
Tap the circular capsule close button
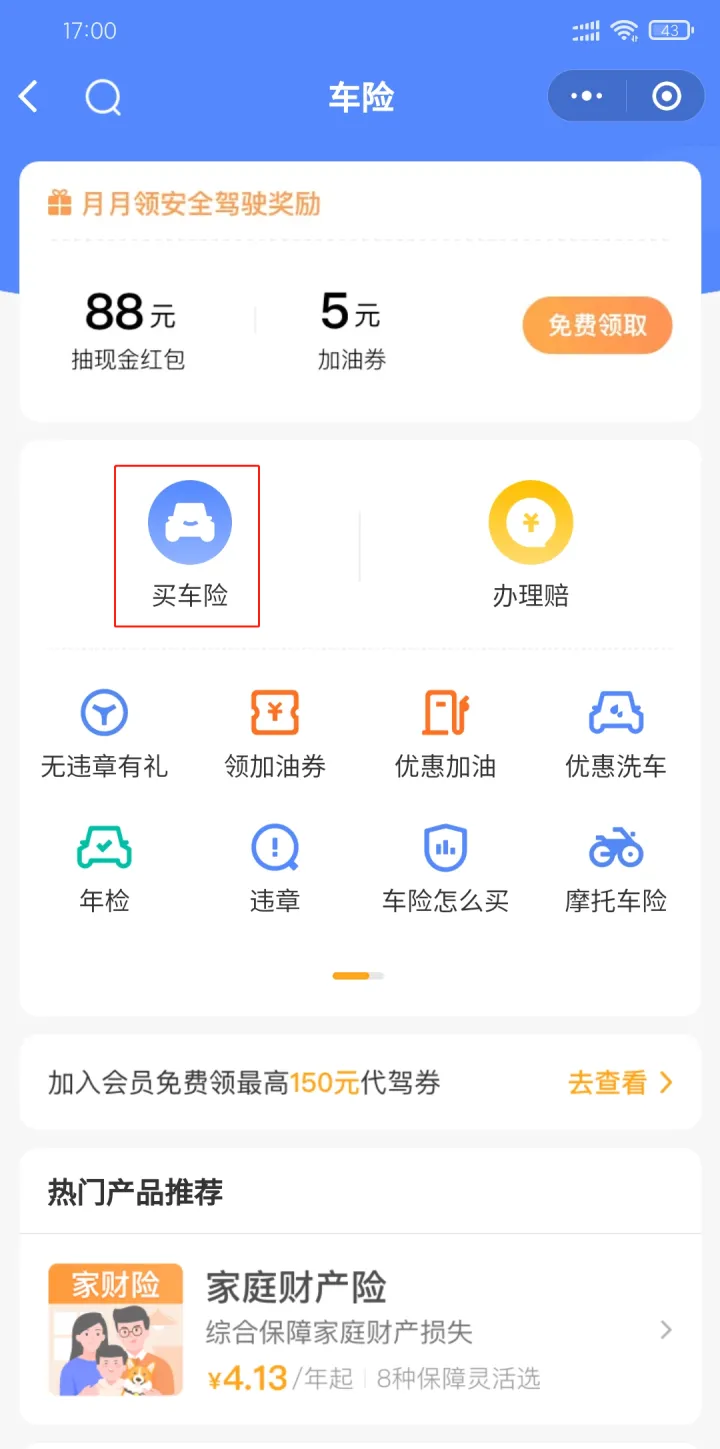(x=665, y=96)
